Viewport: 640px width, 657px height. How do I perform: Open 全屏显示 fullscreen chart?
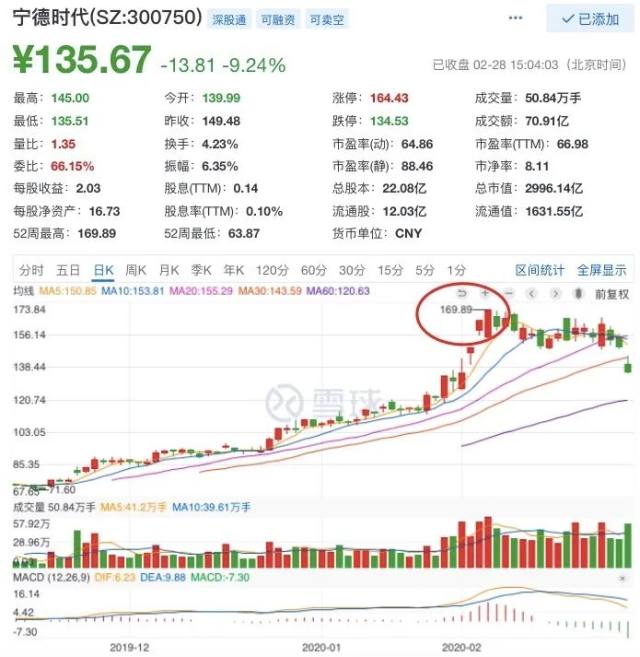pos(601,270)
